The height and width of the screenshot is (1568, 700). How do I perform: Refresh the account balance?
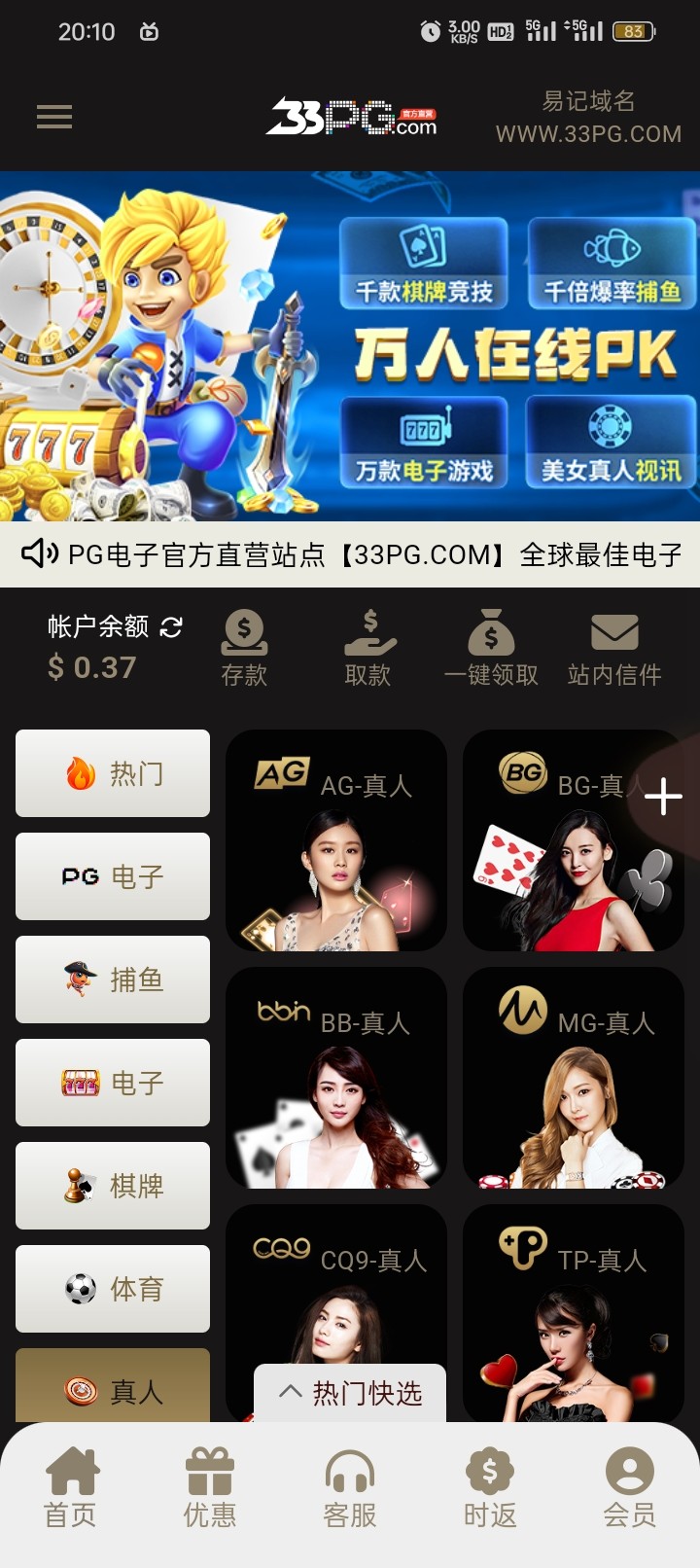pos(171,627)
